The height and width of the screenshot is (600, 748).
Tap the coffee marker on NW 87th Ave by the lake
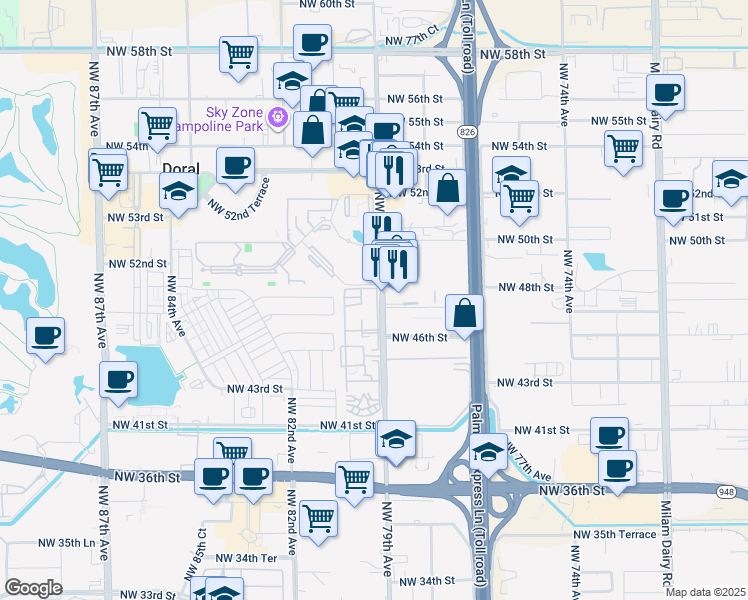(x=118, y=383)
